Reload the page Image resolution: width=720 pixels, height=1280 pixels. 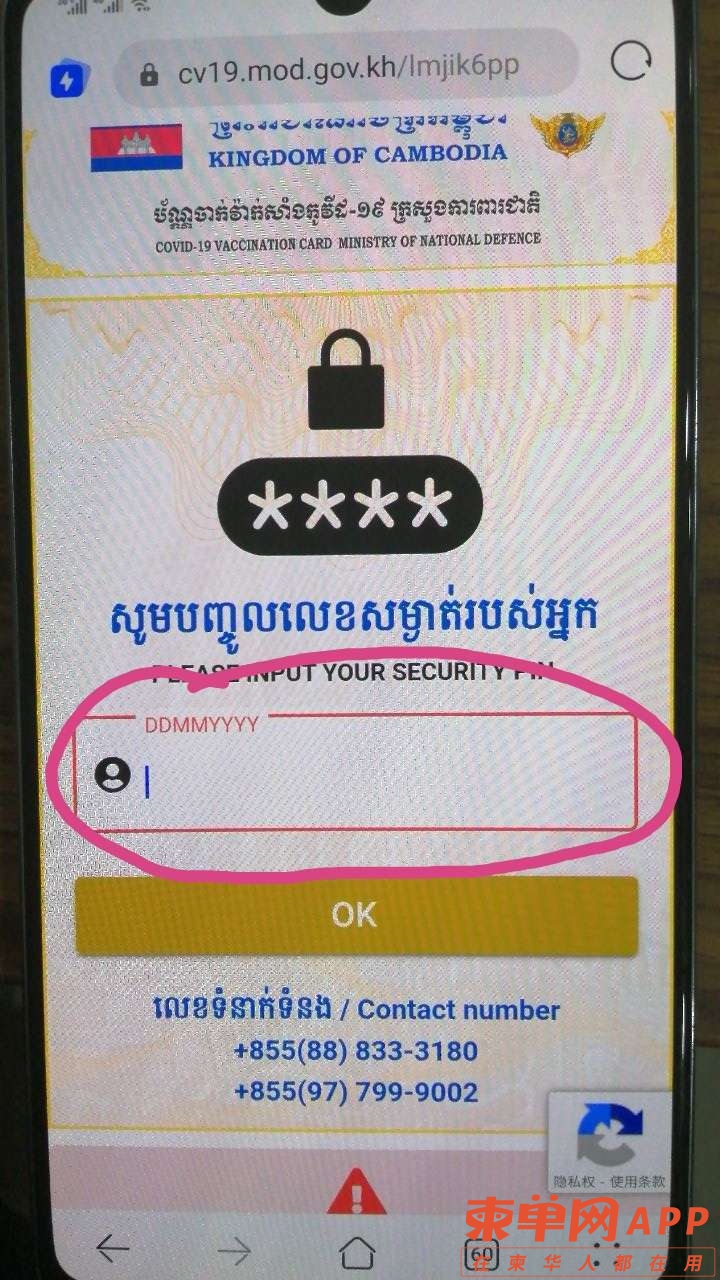point(631,64)
